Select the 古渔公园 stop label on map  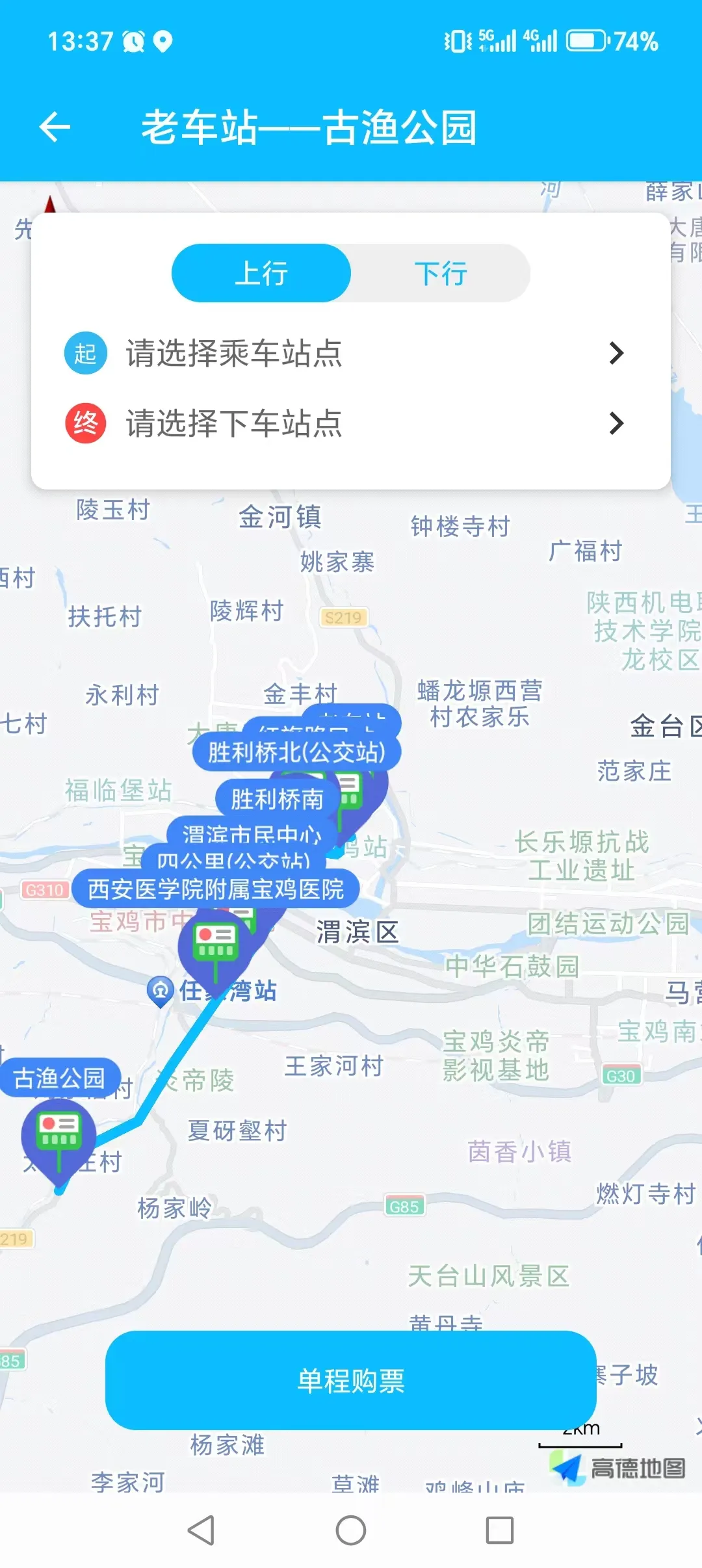60,1078
